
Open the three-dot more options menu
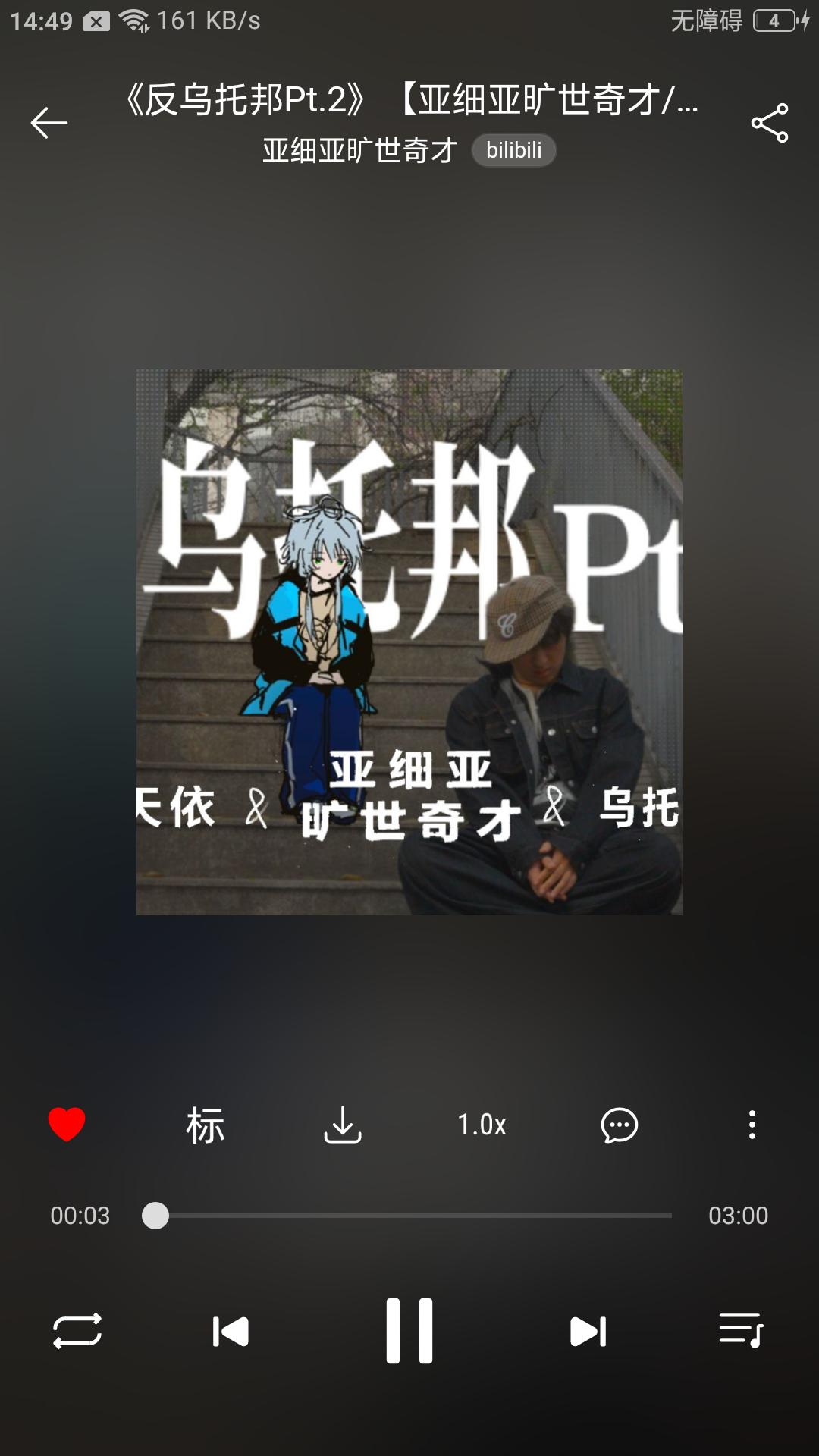click(x=752, y=1125)
